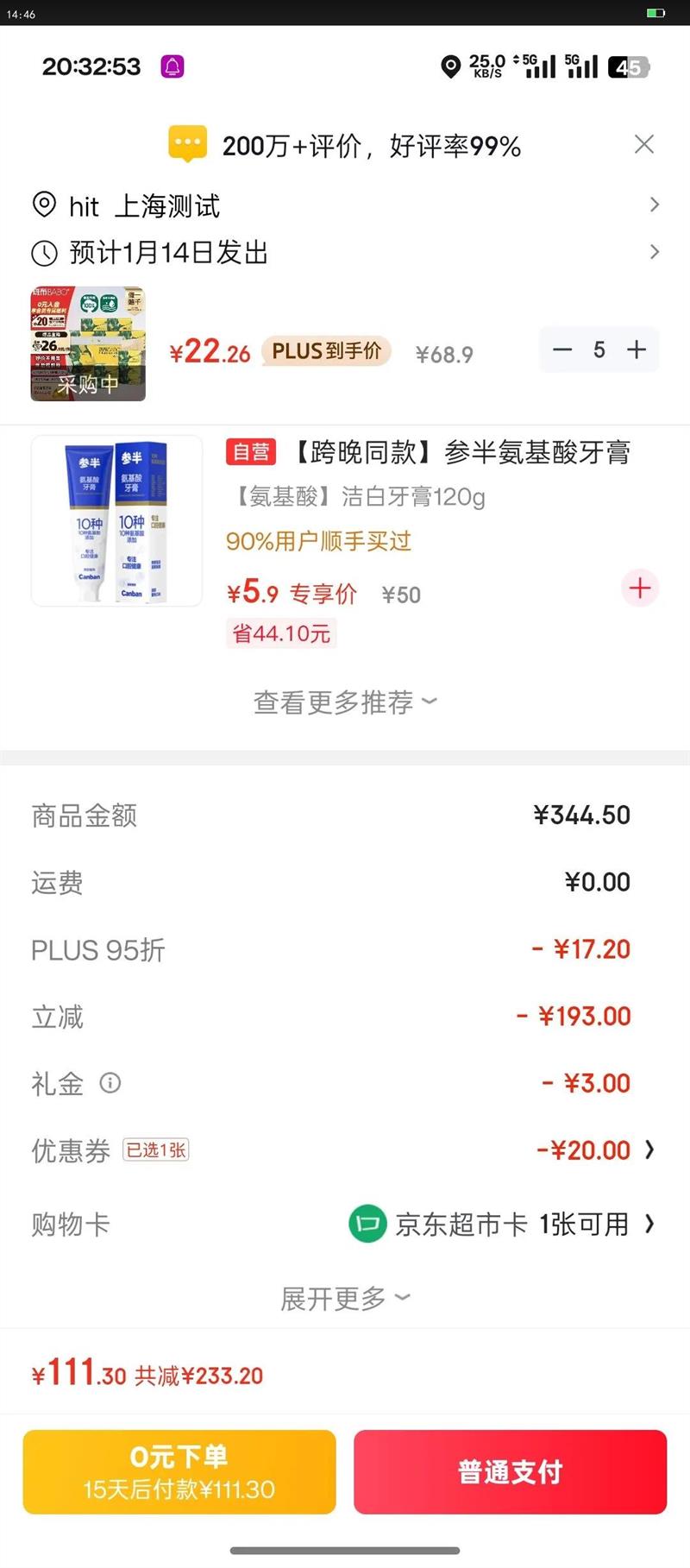The height and width of the screenshot is (1568, 690).
Task: Tap the toothpaste product thumbnail
Action: (116, 520)
